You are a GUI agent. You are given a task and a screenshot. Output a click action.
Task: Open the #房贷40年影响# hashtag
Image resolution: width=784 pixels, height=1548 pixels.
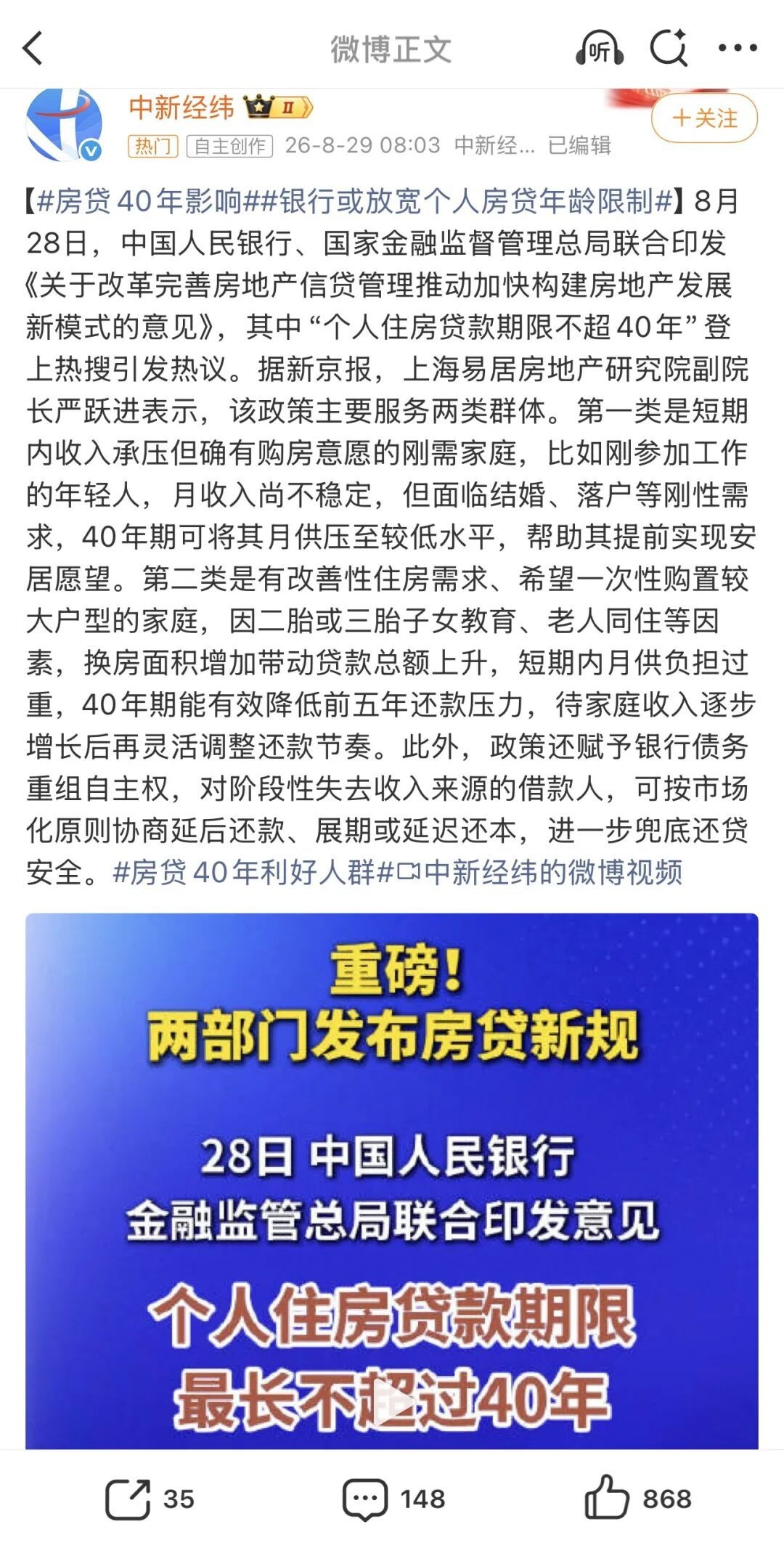click(x=139, y=201)
